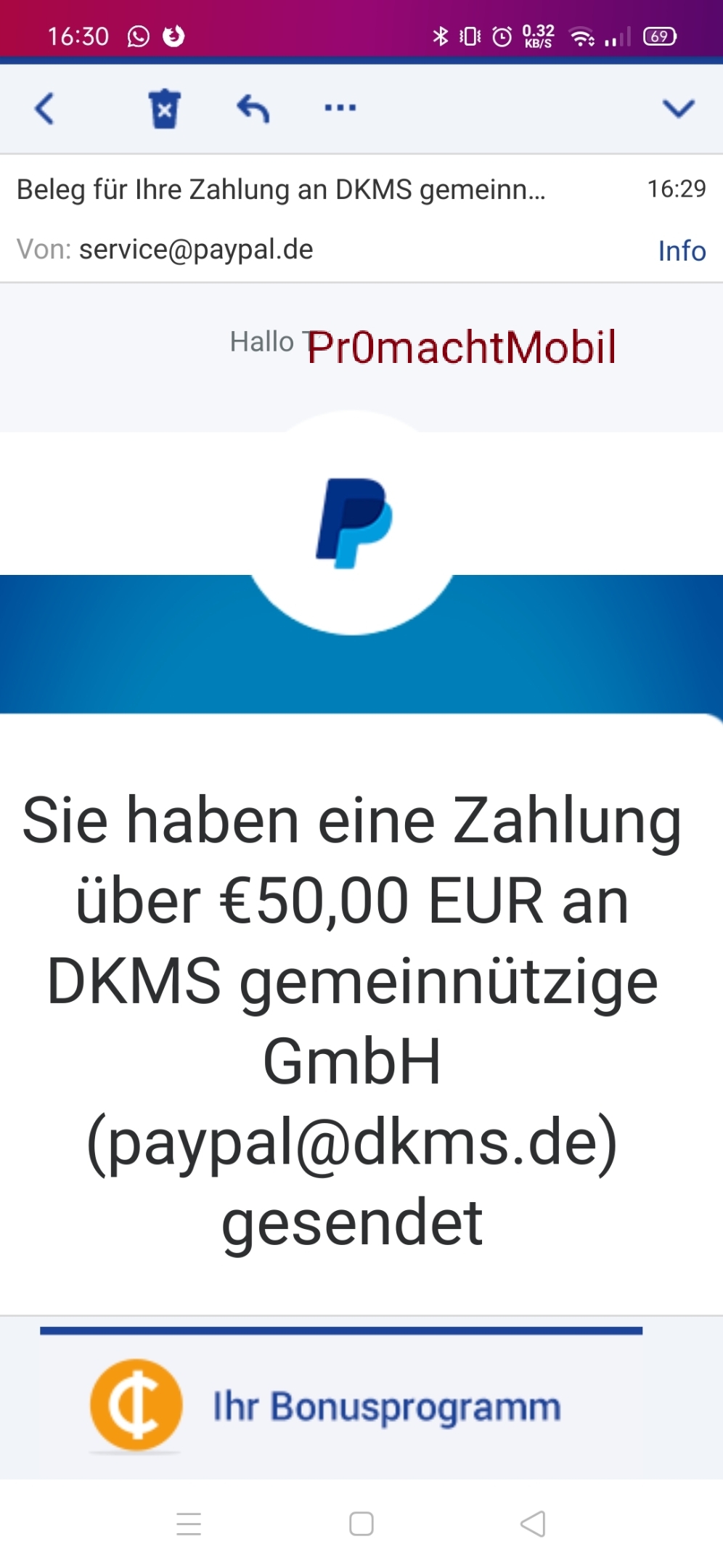Tap the system back button

(x=533, y=1523)
